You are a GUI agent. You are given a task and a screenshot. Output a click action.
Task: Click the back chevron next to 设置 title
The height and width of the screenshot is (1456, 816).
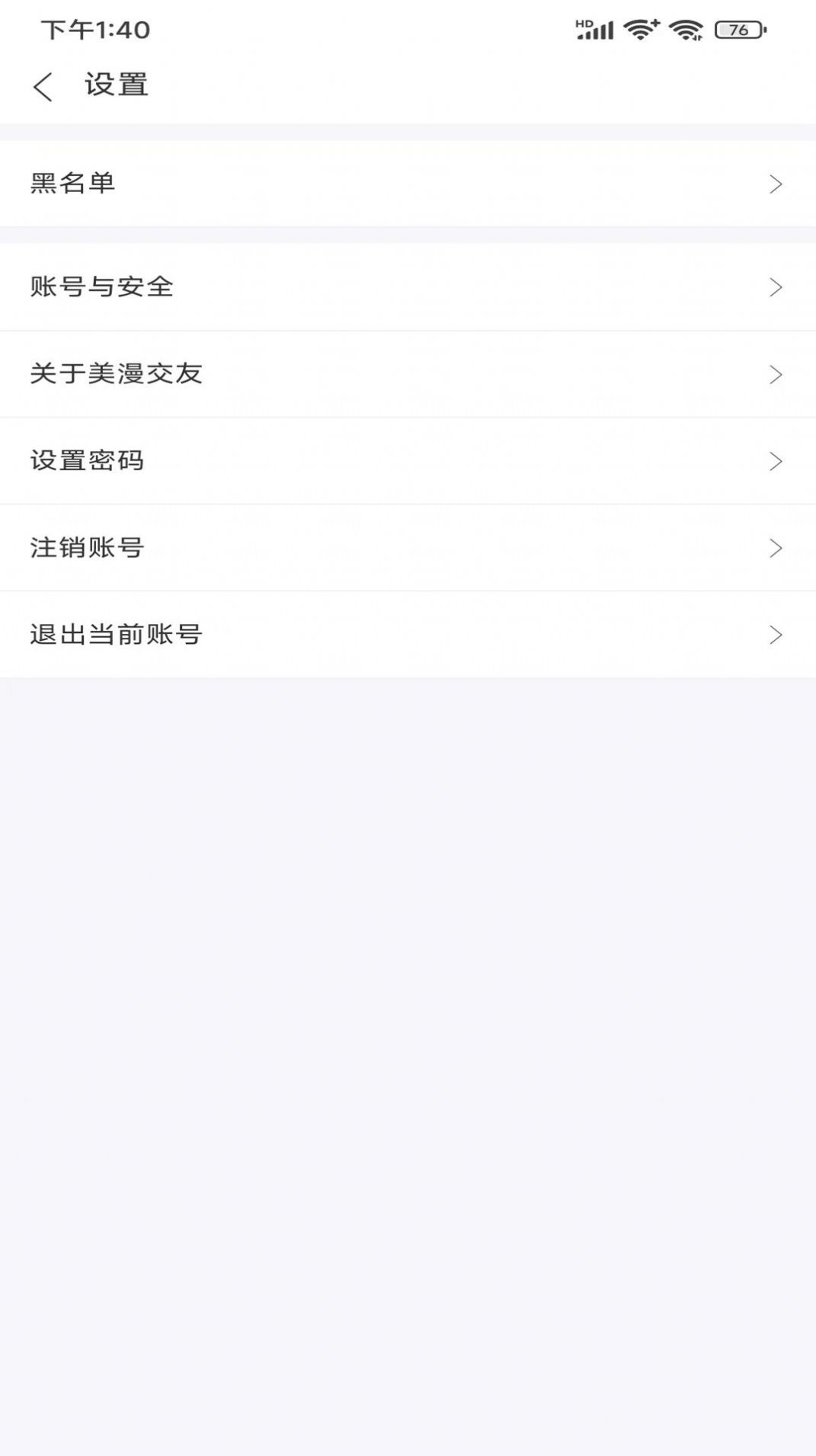(x=43, y=86)
